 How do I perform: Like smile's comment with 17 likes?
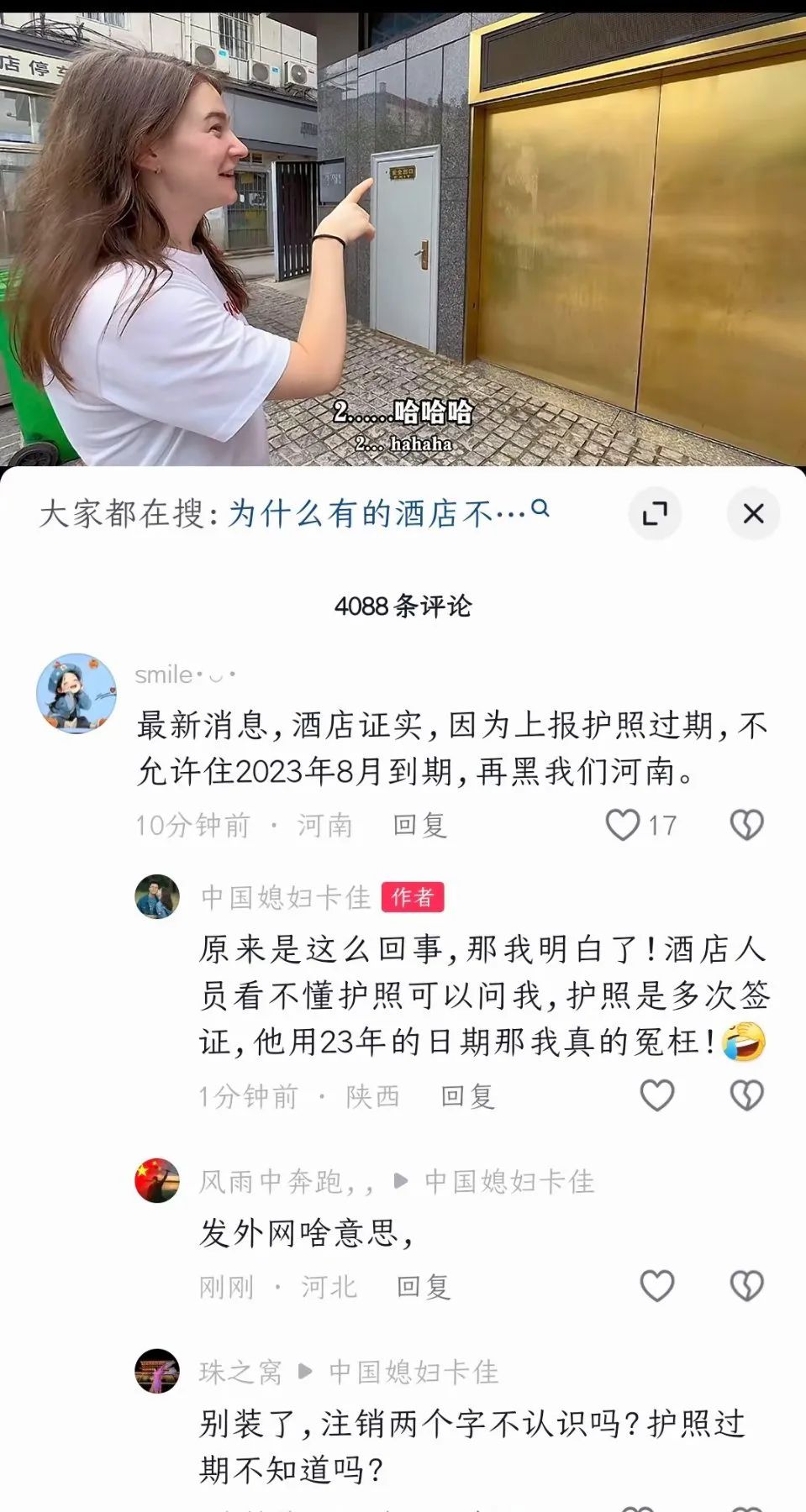pos(623,825)
